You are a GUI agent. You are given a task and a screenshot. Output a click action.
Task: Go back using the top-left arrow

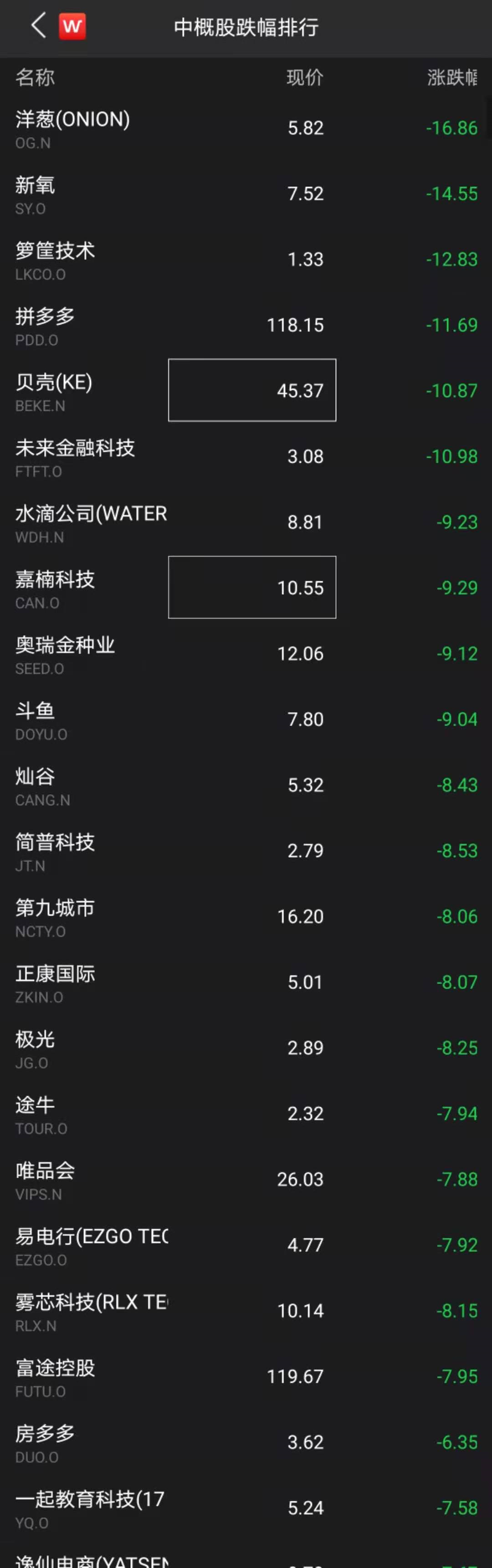(x=38, y=26)
